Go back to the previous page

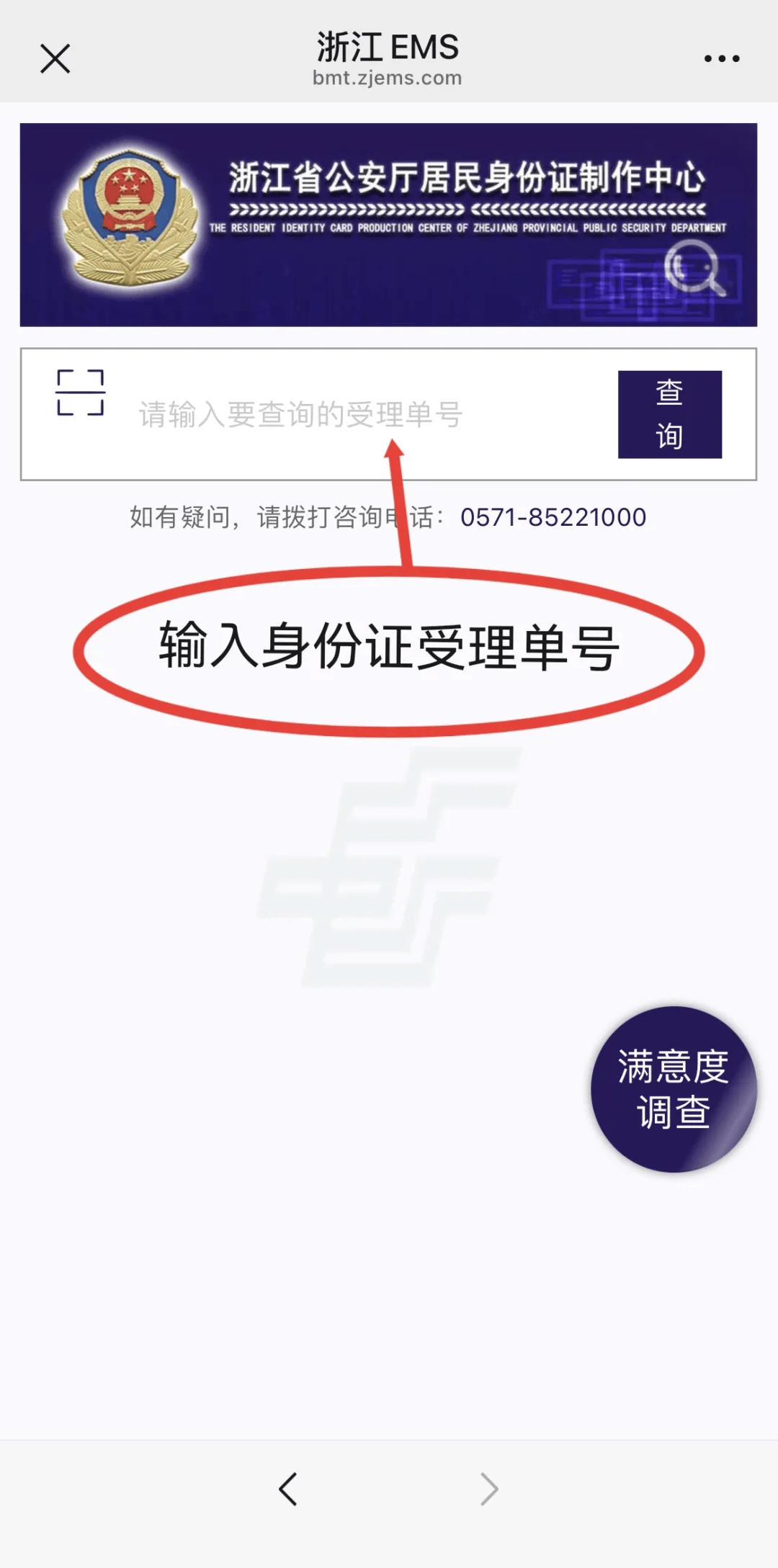coord(288,1489)
